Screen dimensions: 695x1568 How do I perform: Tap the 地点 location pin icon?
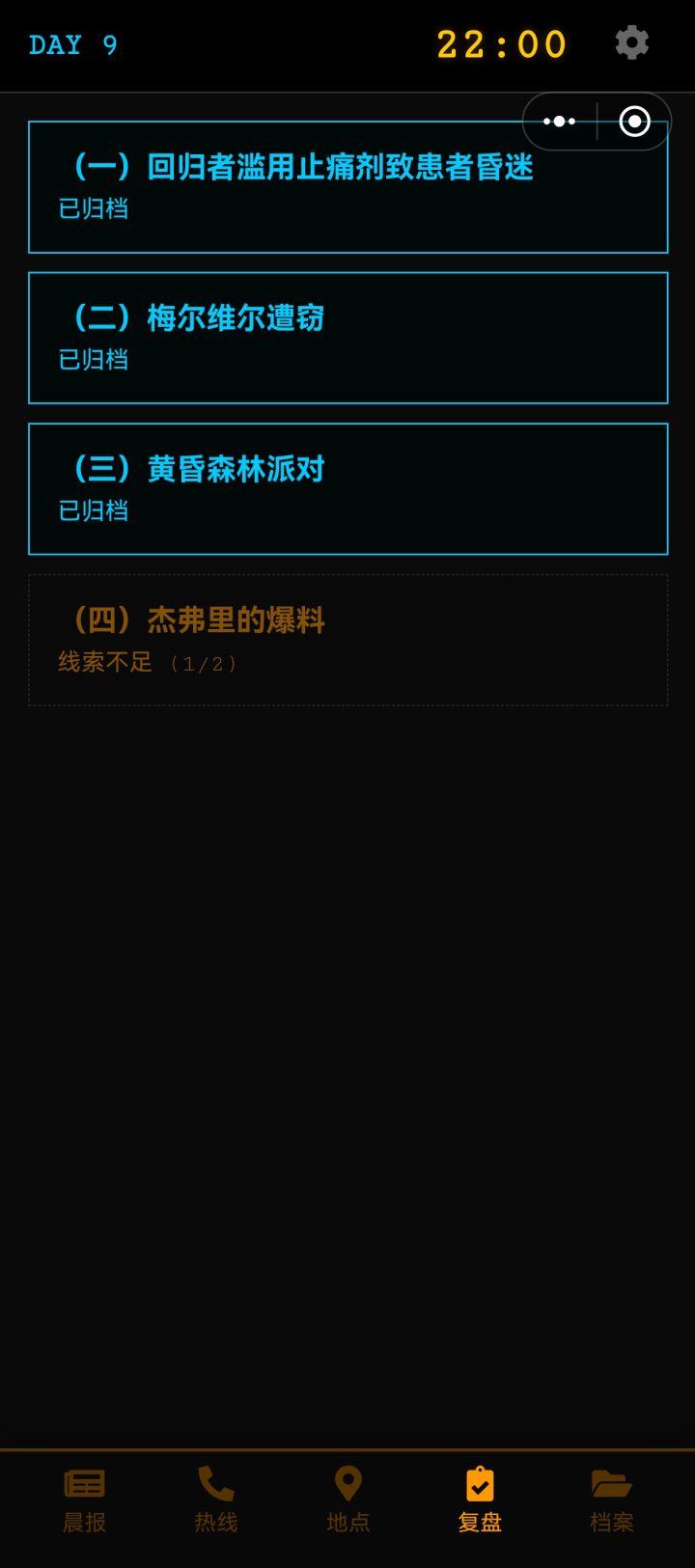(x=347, y=1482)
